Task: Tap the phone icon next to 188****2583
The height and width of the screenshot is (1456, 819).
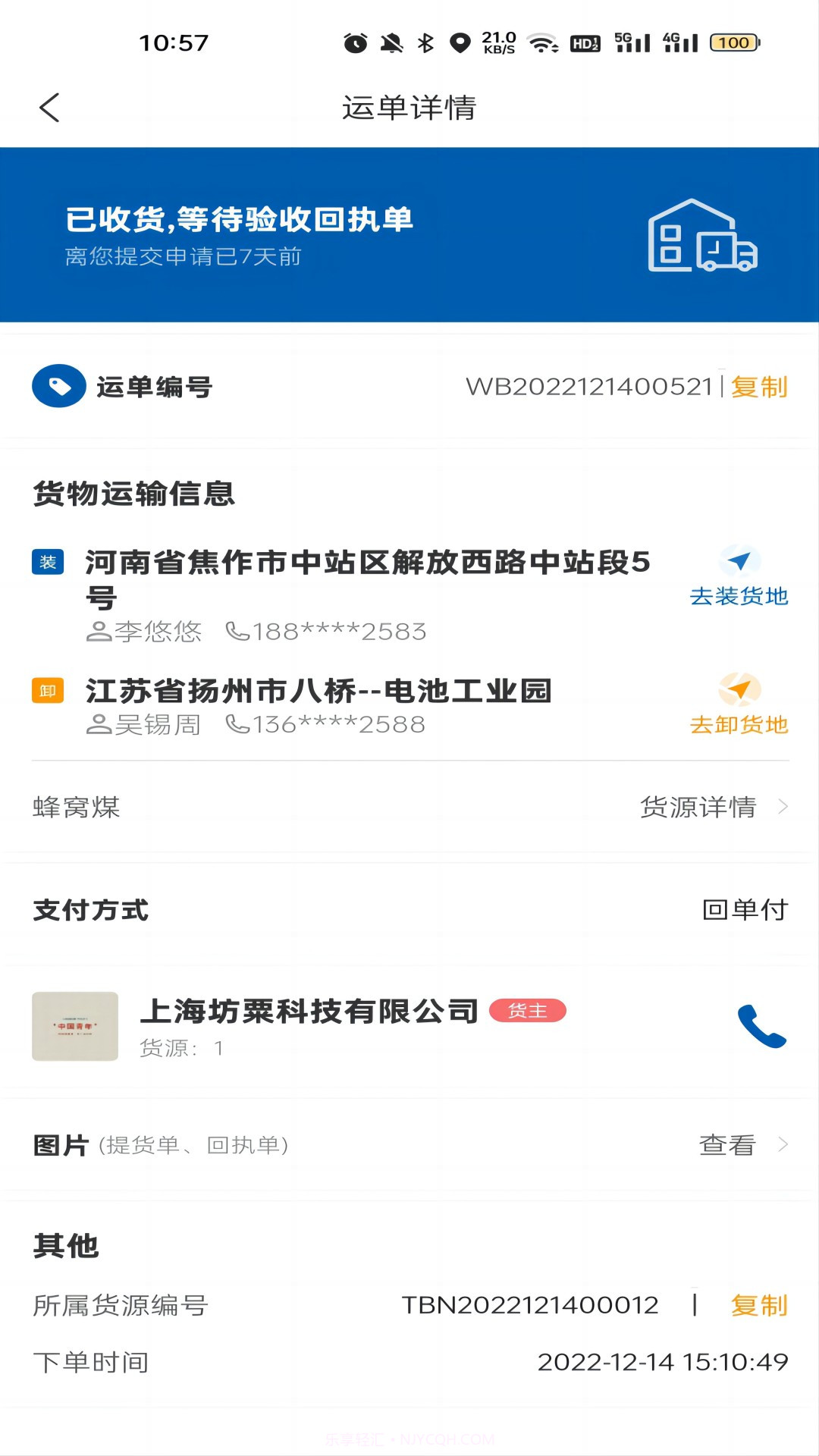Action: pos(235,631)
